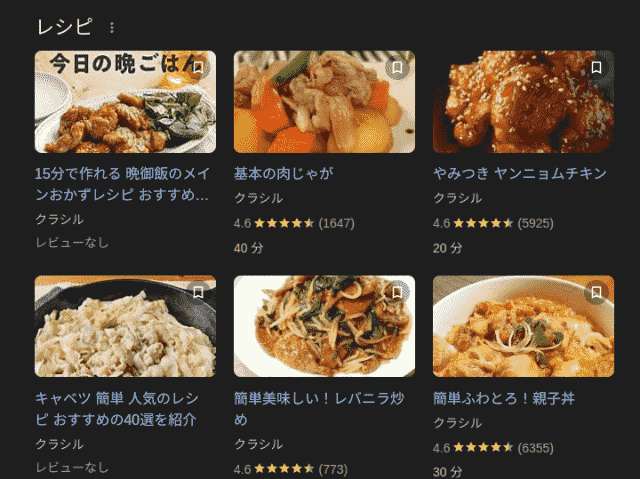The image size is (640, 479).
Task: Open the 簡単ふわとろ！親子丼 recipe
Action: pyautogui.click(x=503, y=398)
